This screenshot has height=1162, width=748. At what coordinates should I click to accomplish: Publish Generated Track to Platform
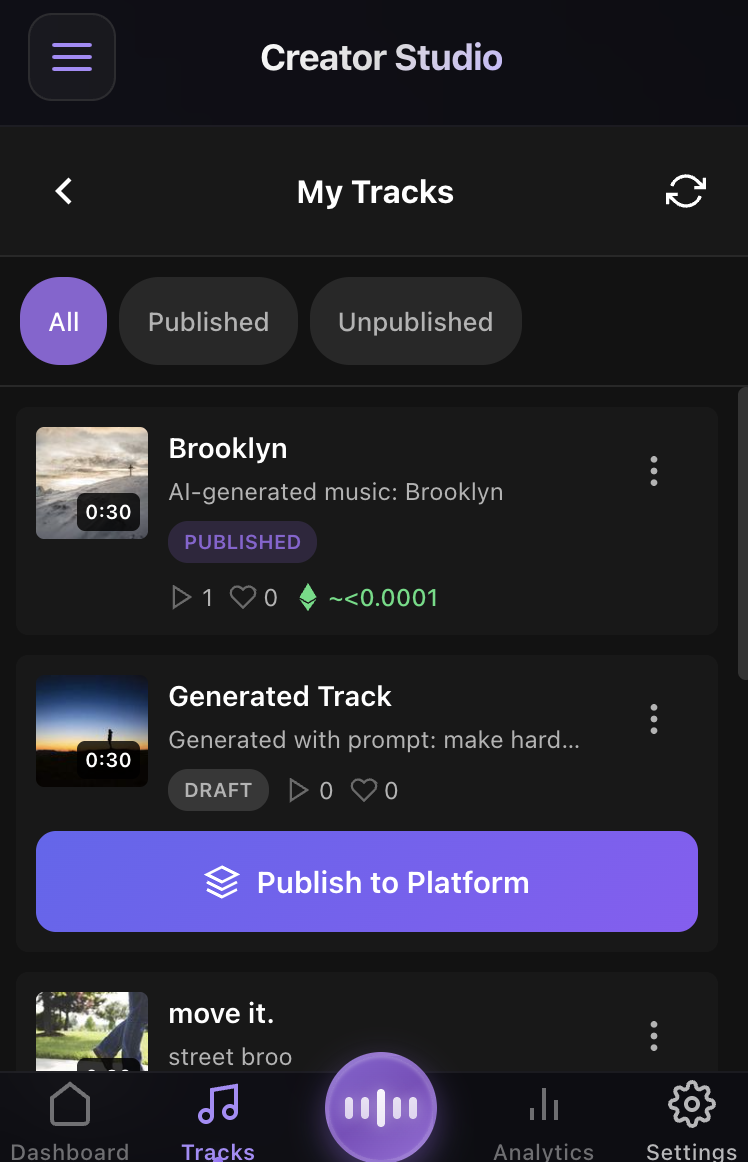point(366,881)
